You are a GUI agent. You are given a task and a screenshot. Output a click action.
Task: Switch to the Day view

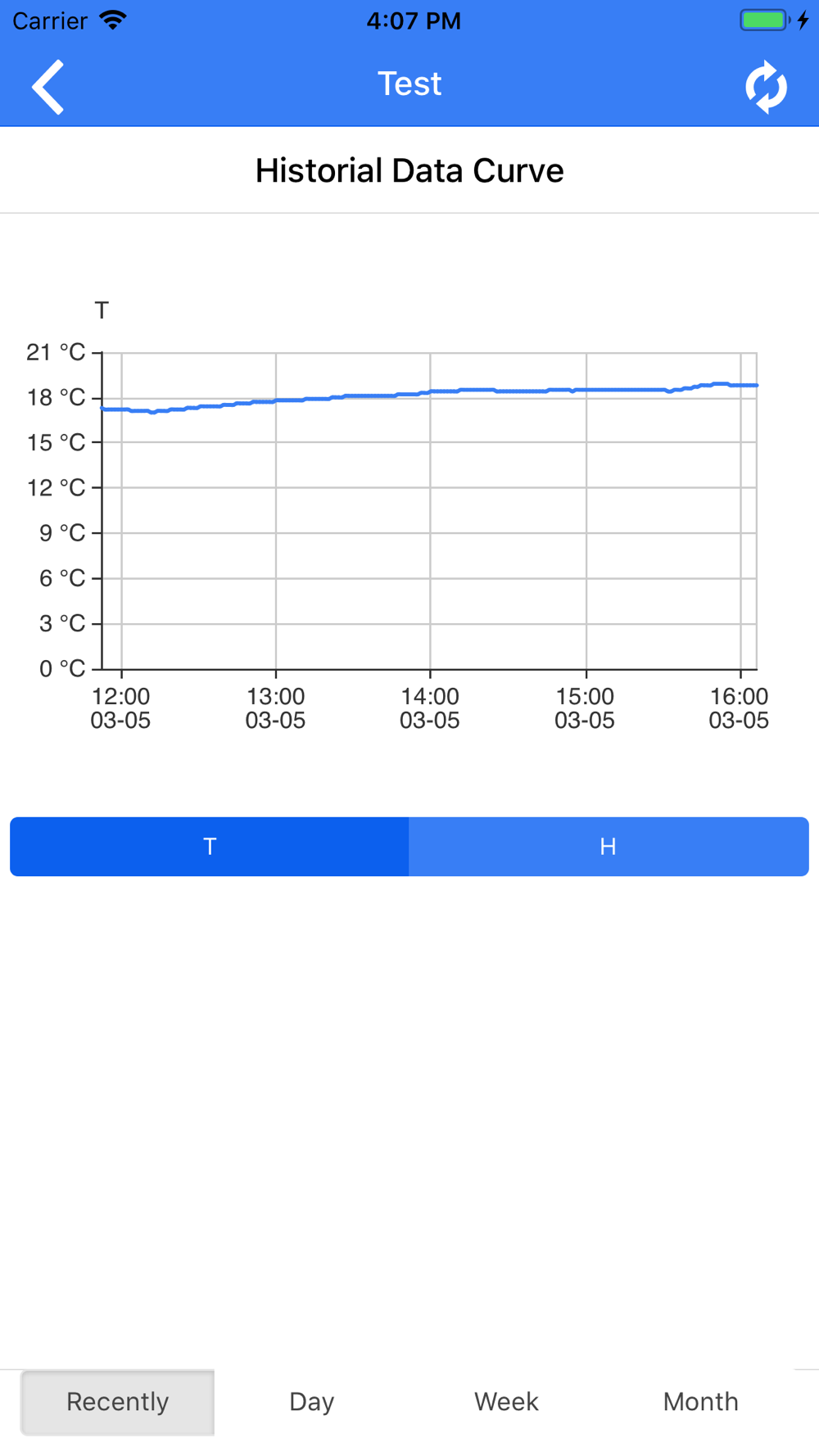pos(312,1401)
